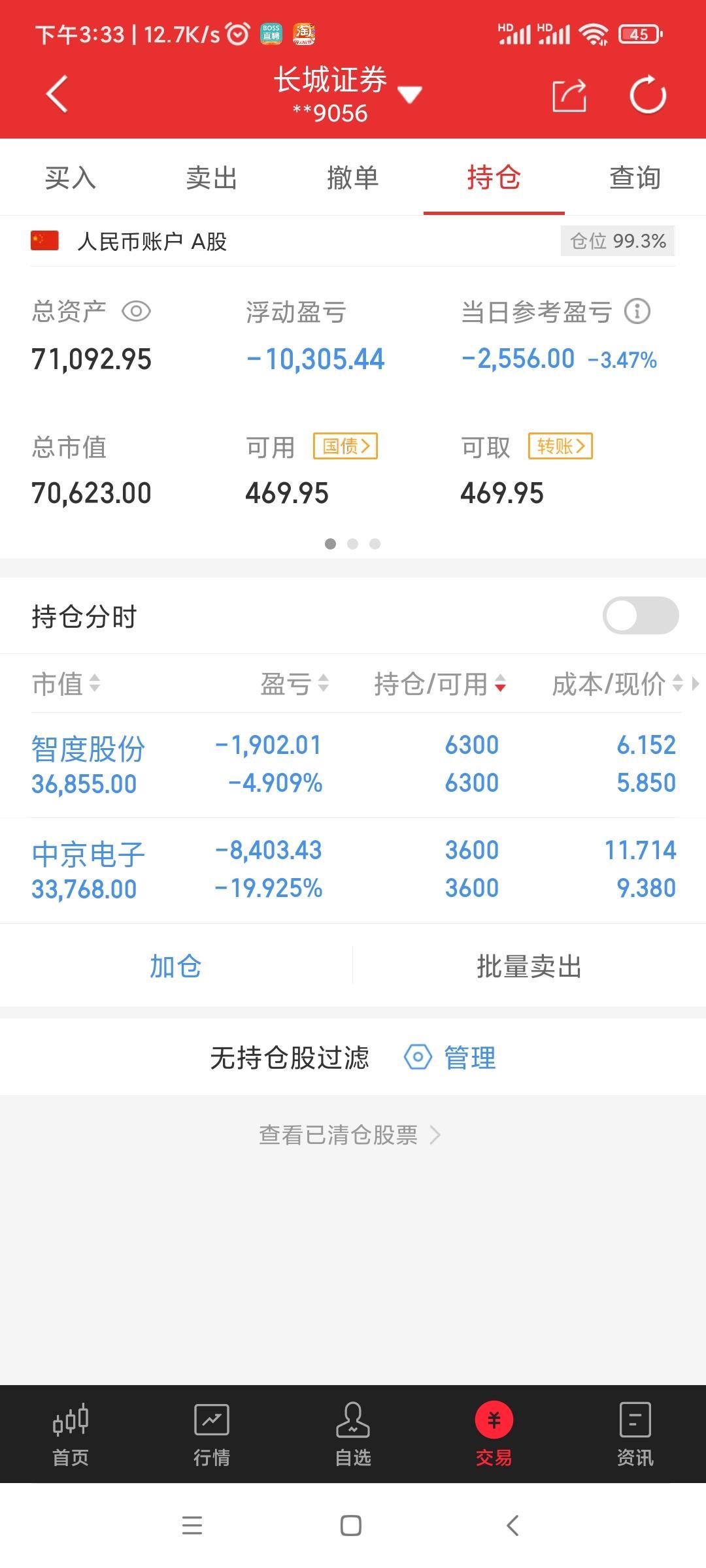
Task: Tap the 国债 button
Action: (x=345, y=446)
